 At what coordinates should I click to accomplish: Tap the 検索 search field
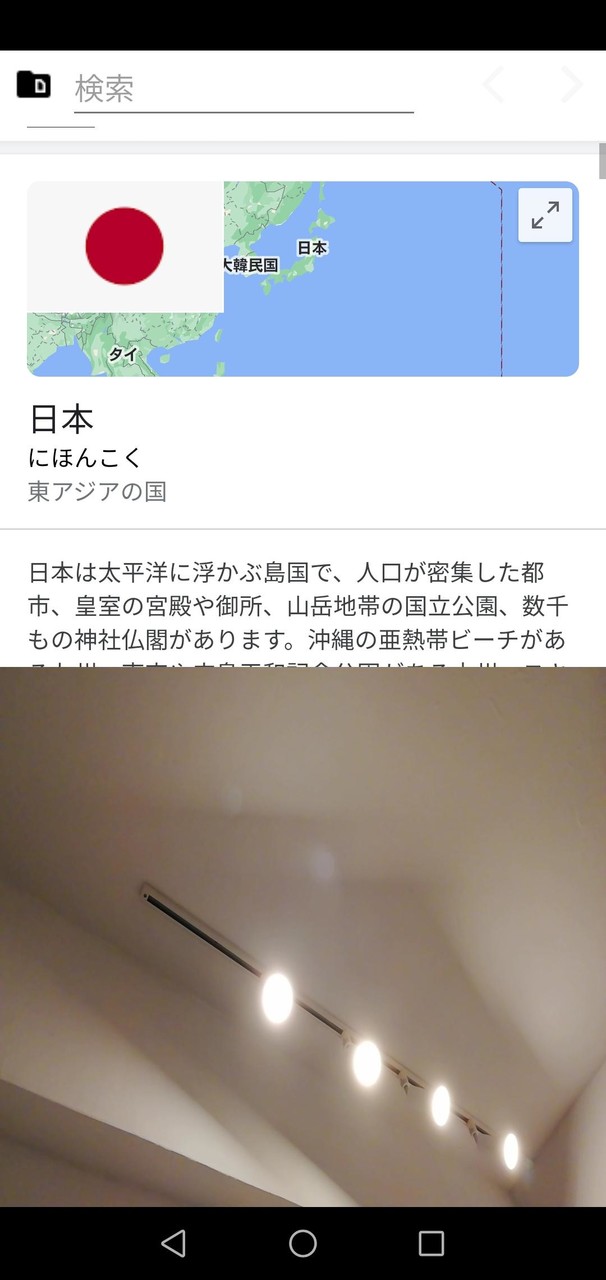tap(243, 89)
